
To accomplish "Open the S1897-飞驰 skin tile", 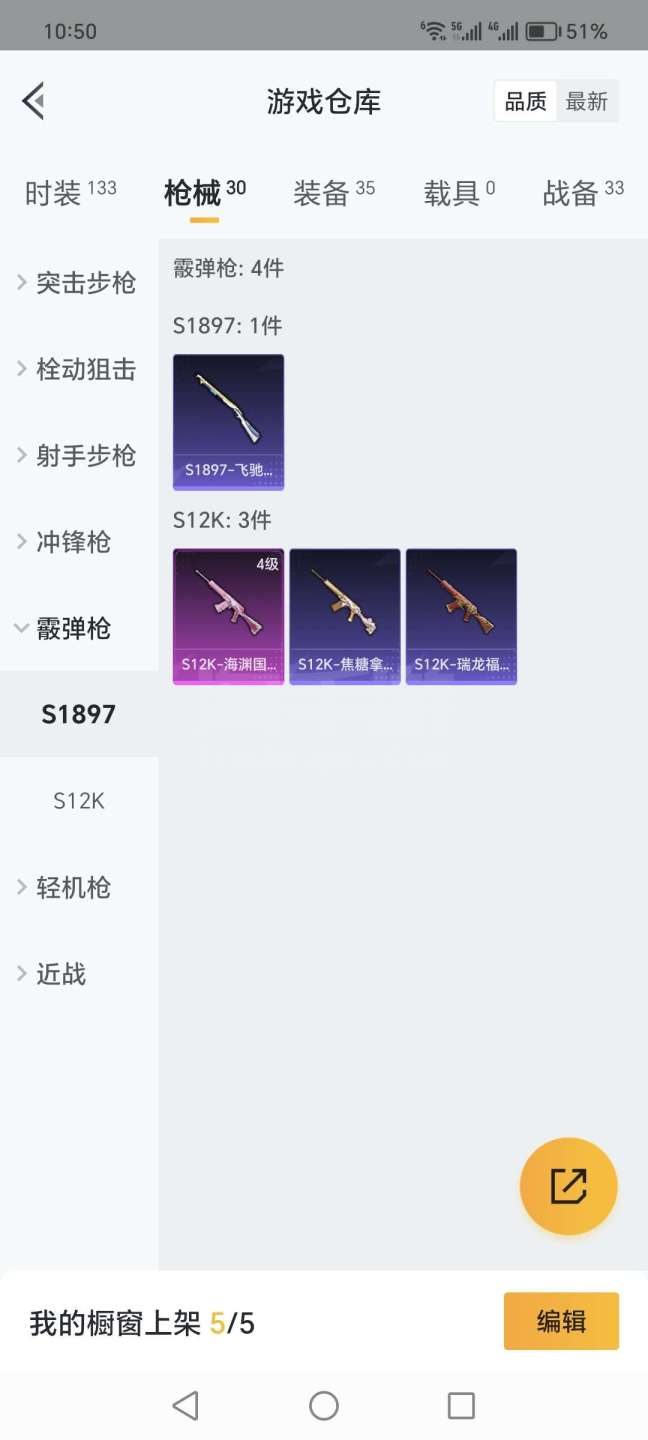I will 228,422.
